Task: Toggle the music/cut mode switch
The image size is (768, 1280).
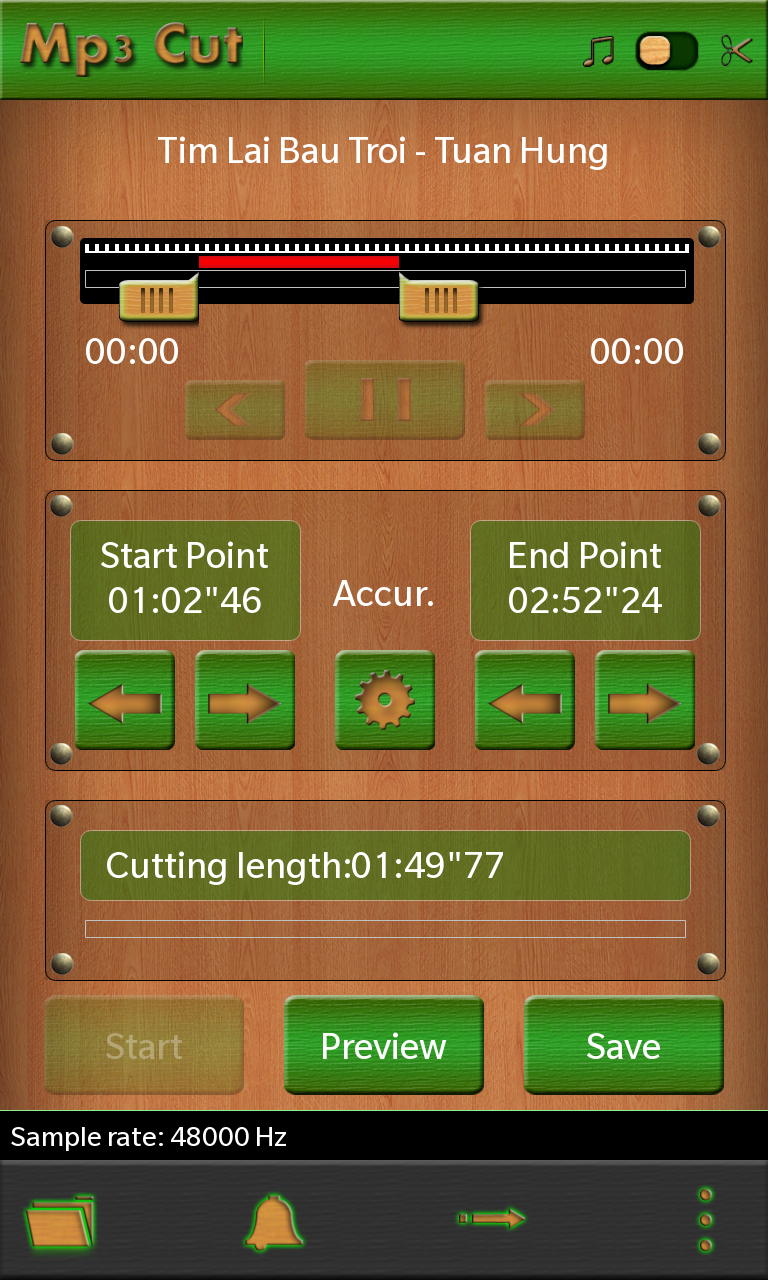Action: (666, 51)
